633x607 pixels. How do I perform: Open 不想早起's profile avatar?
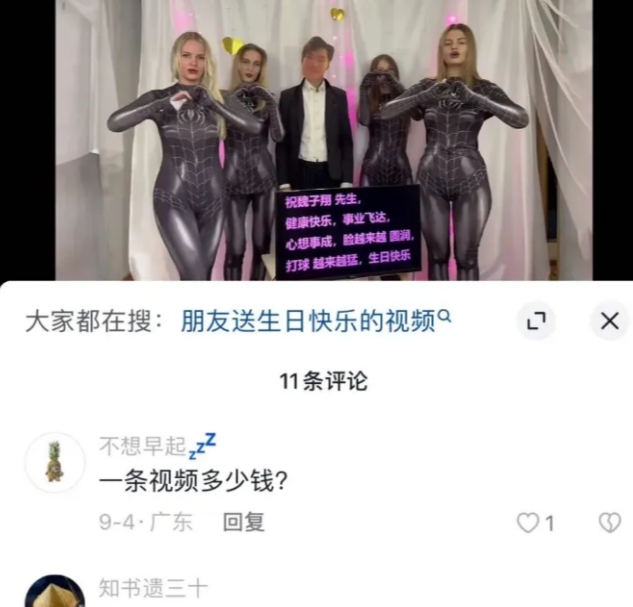54,464
